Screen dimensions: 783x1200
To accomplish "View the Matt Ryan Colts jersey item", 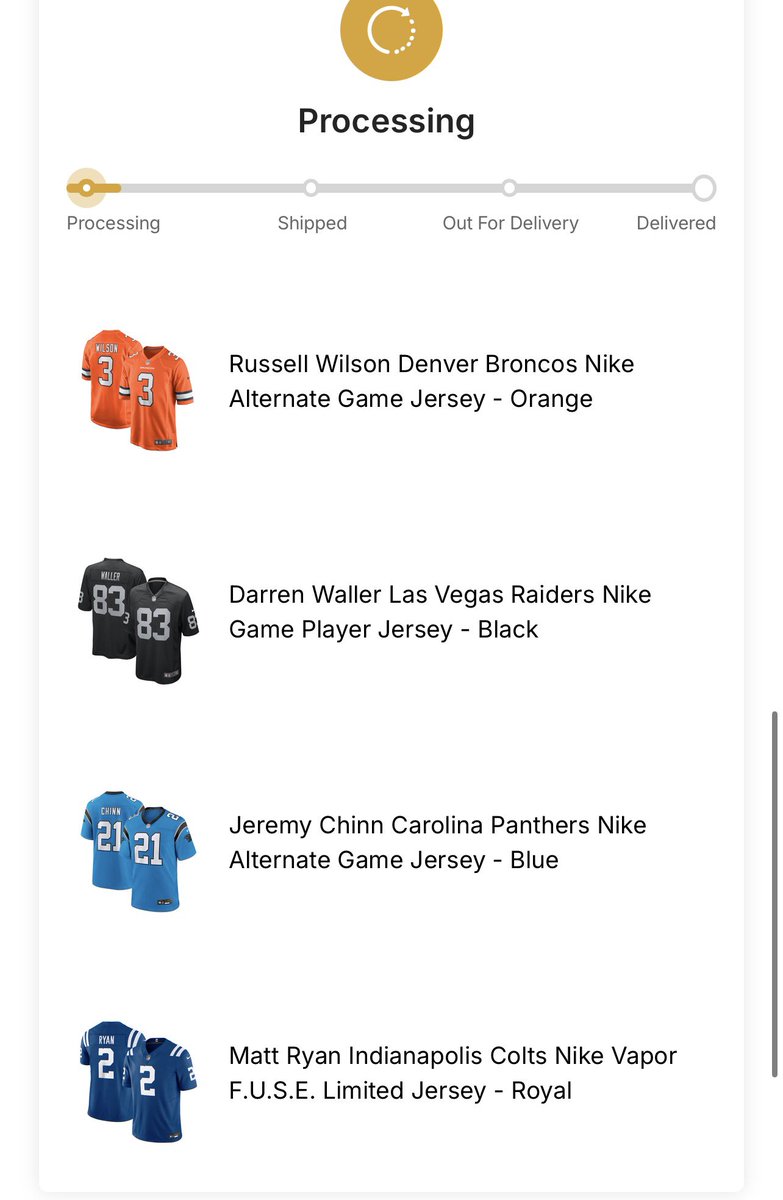I will click(x=452, y=1073).
